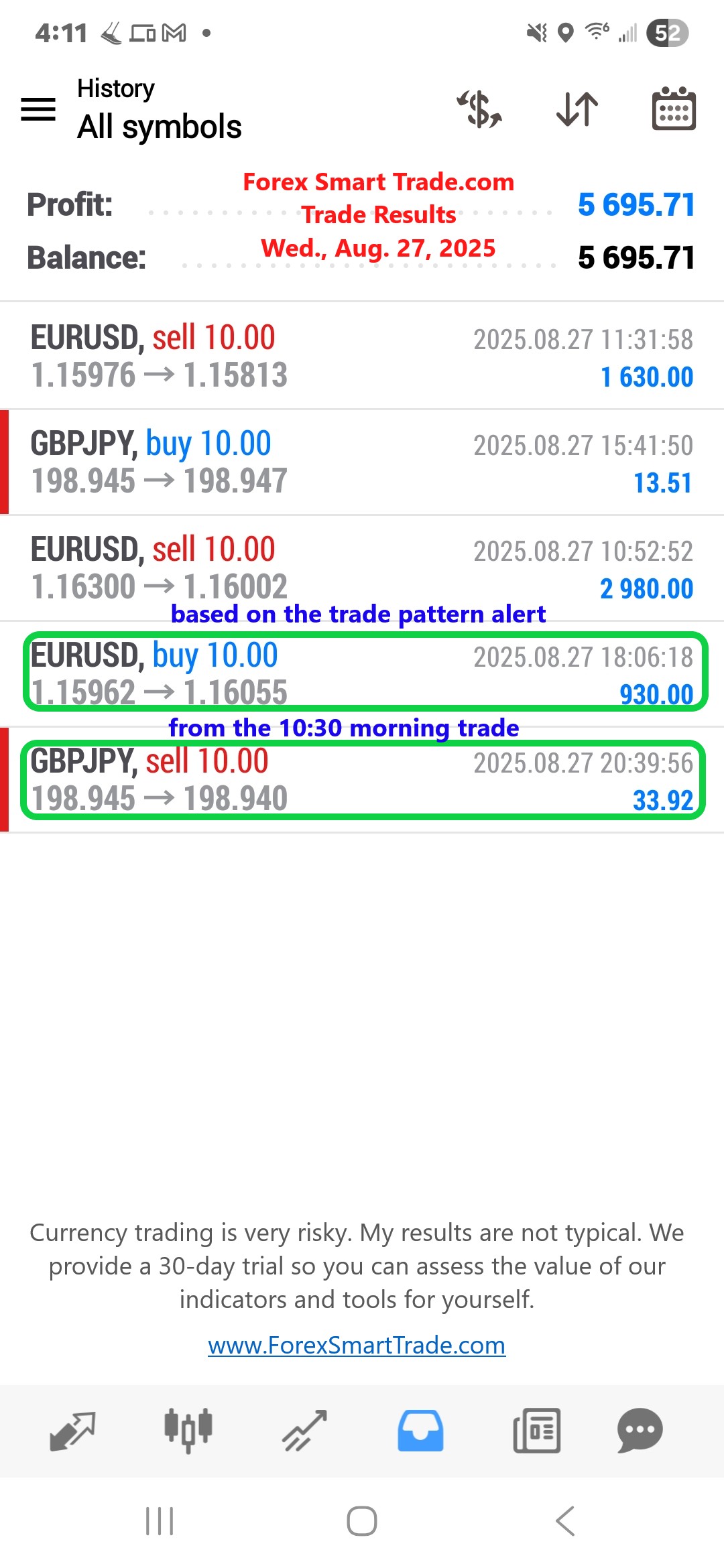Expand the EURUSD sell trade from 11:31:58
Screen dimensions: 724x1568
362,356
